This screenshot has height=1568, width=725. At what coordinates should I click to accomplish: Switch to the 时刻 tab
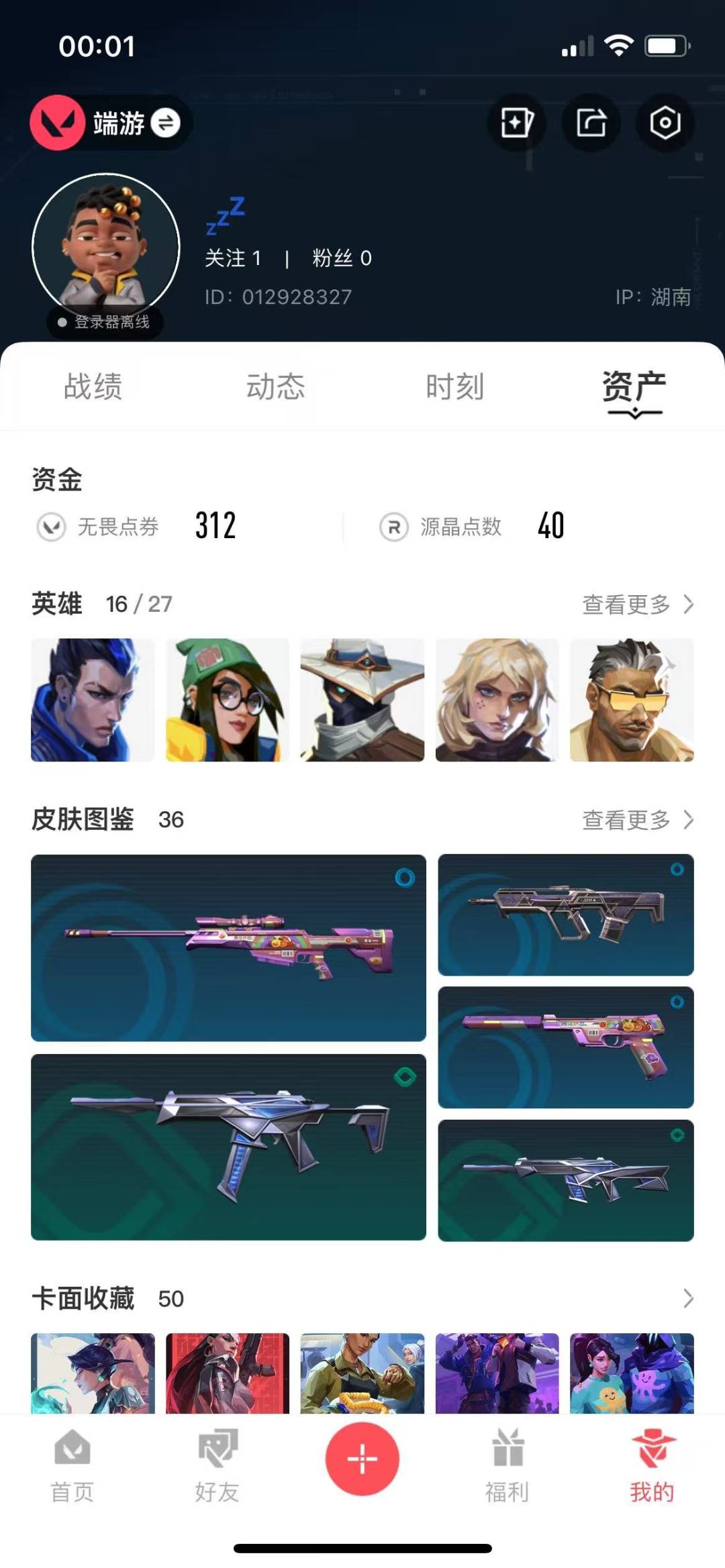click(454, 386)
